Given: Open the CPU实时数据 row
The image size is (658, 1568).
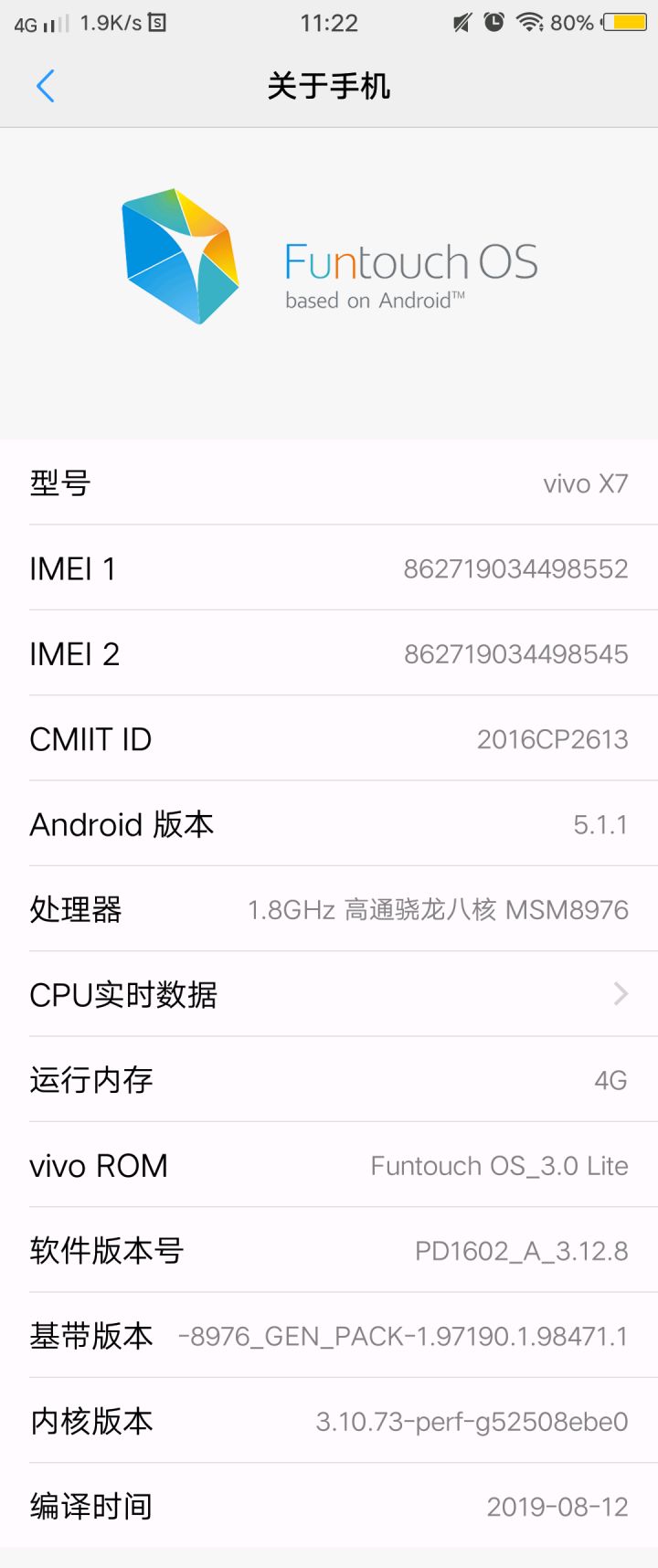Looking at the screenshot, I should tap(329, 994).
